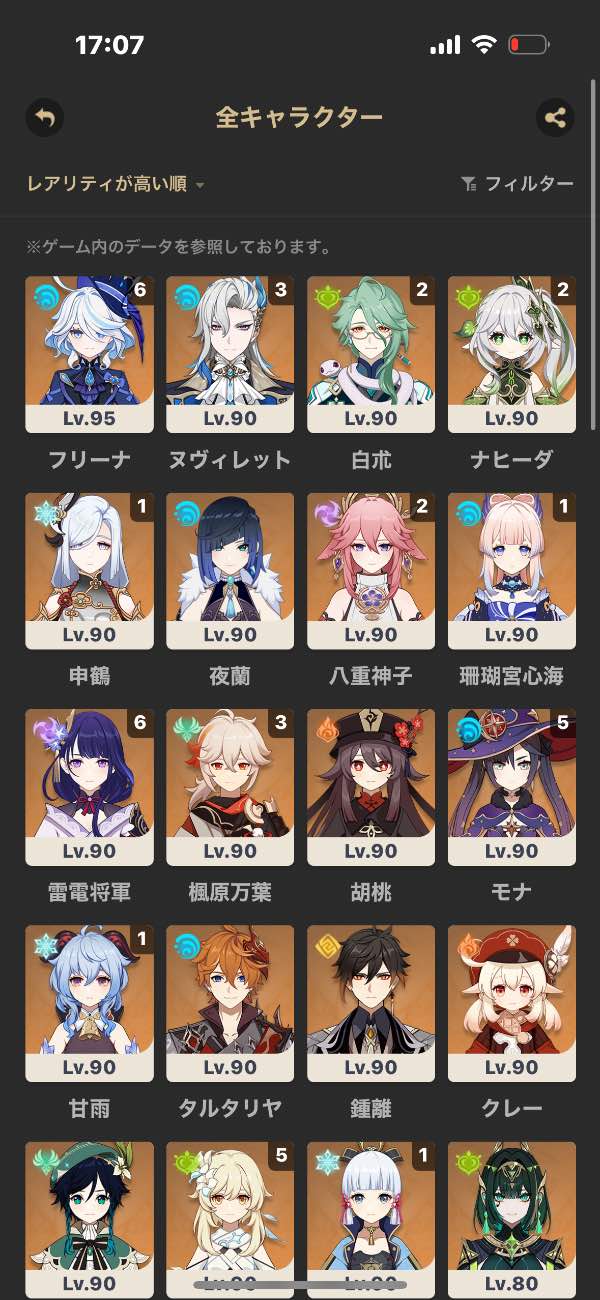Share the character list

[x=555, y=118]
